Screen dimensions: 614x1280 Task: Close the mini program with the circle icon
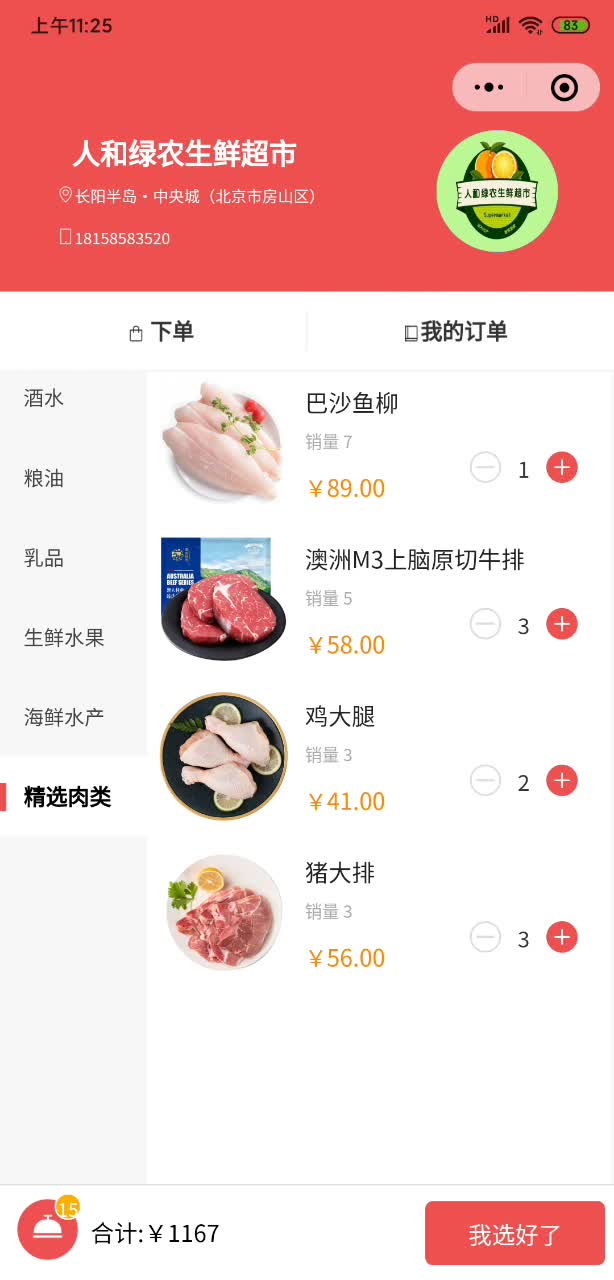(564, 88)
